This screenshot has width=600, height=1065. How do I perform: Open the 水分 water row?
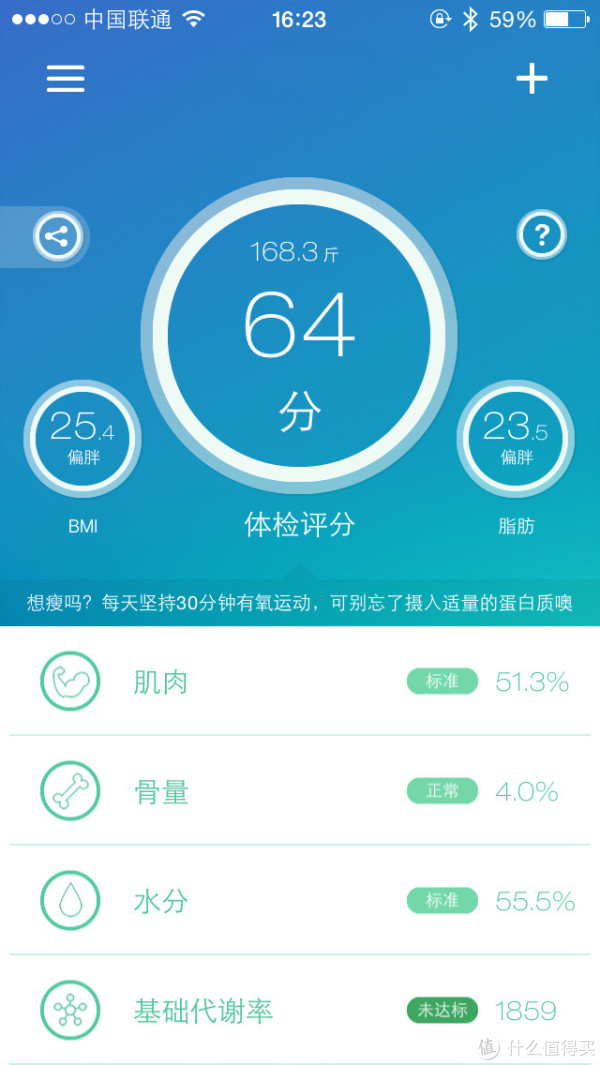click(300, 902)
